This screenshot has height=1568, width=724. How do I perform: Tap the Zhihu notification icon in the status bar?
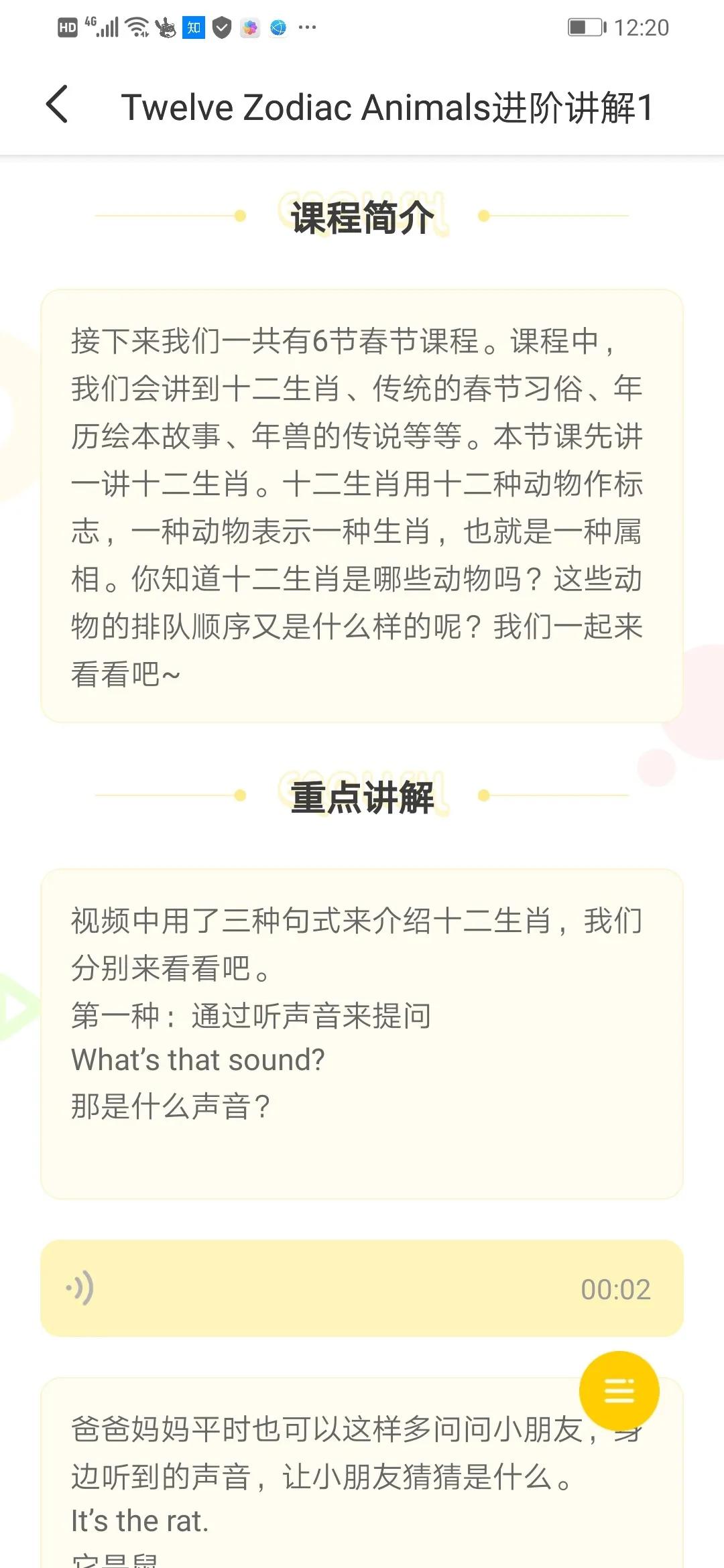click(x=192, y=27)
